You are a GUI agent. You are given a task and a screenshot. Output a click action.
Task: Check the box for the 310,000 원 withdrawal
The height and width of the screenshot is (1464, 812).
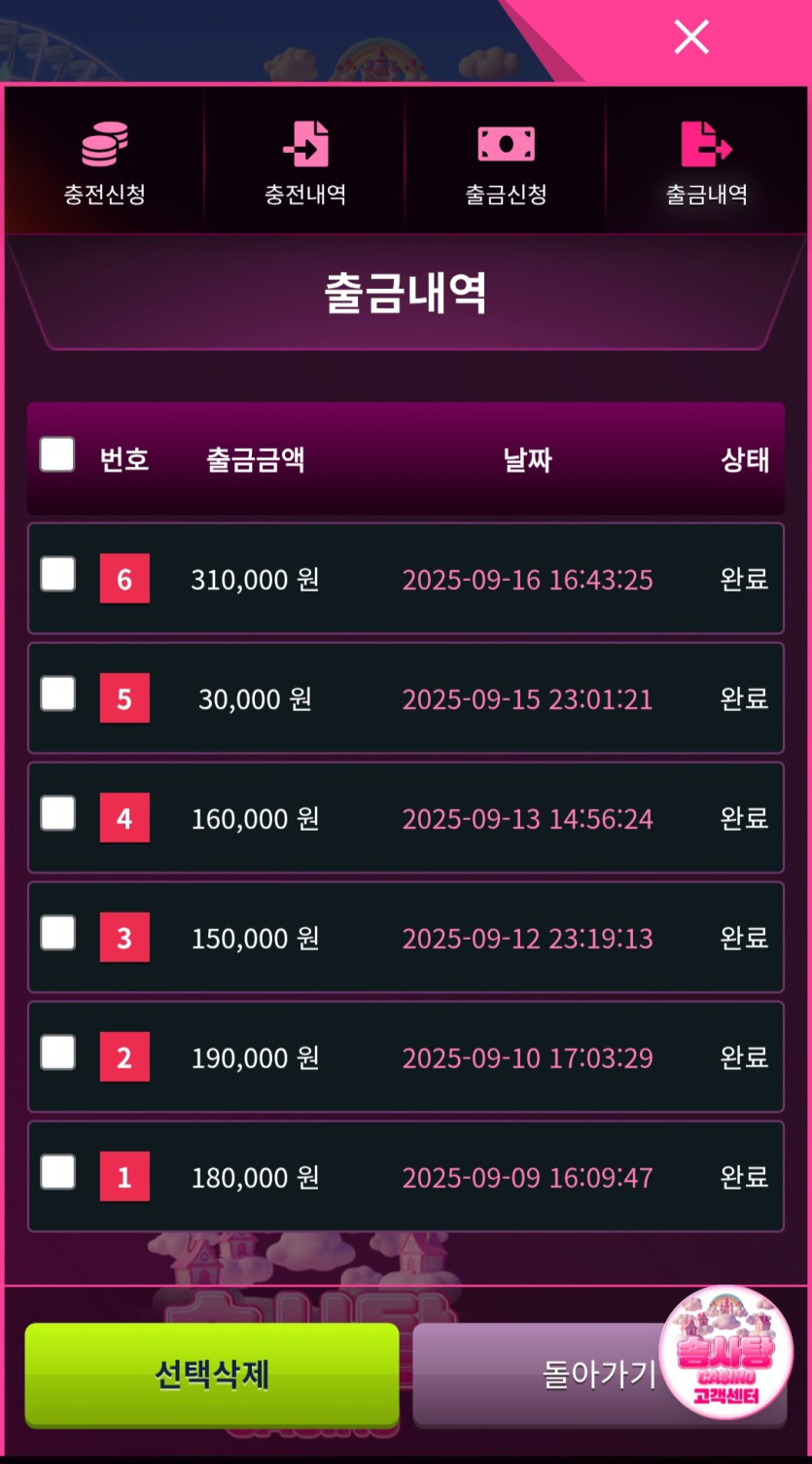57,574
